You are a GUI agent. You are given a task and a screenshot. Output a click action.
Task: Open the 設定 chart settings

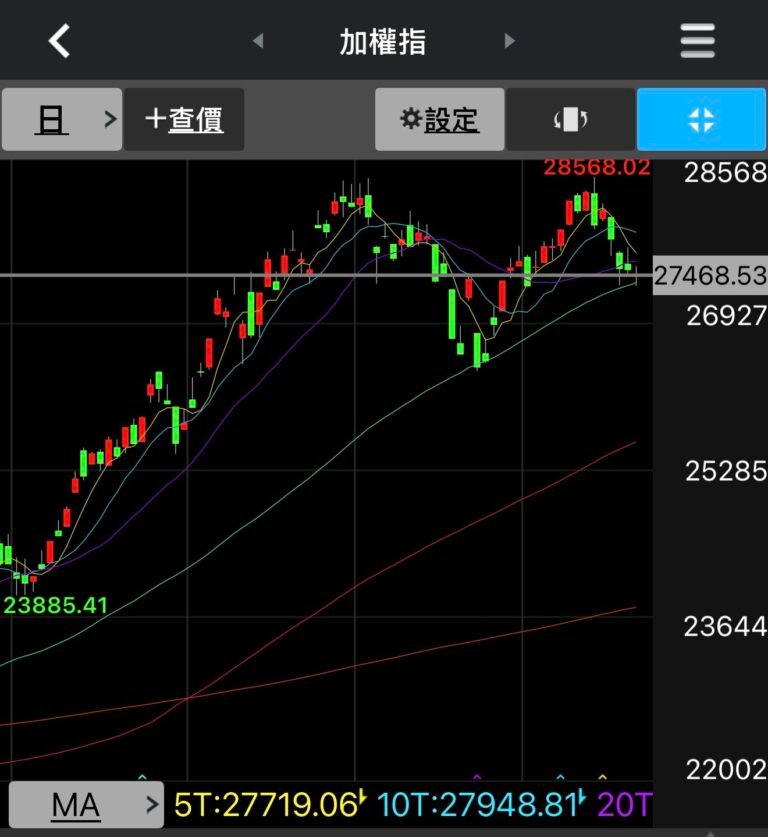click(439, 120)
